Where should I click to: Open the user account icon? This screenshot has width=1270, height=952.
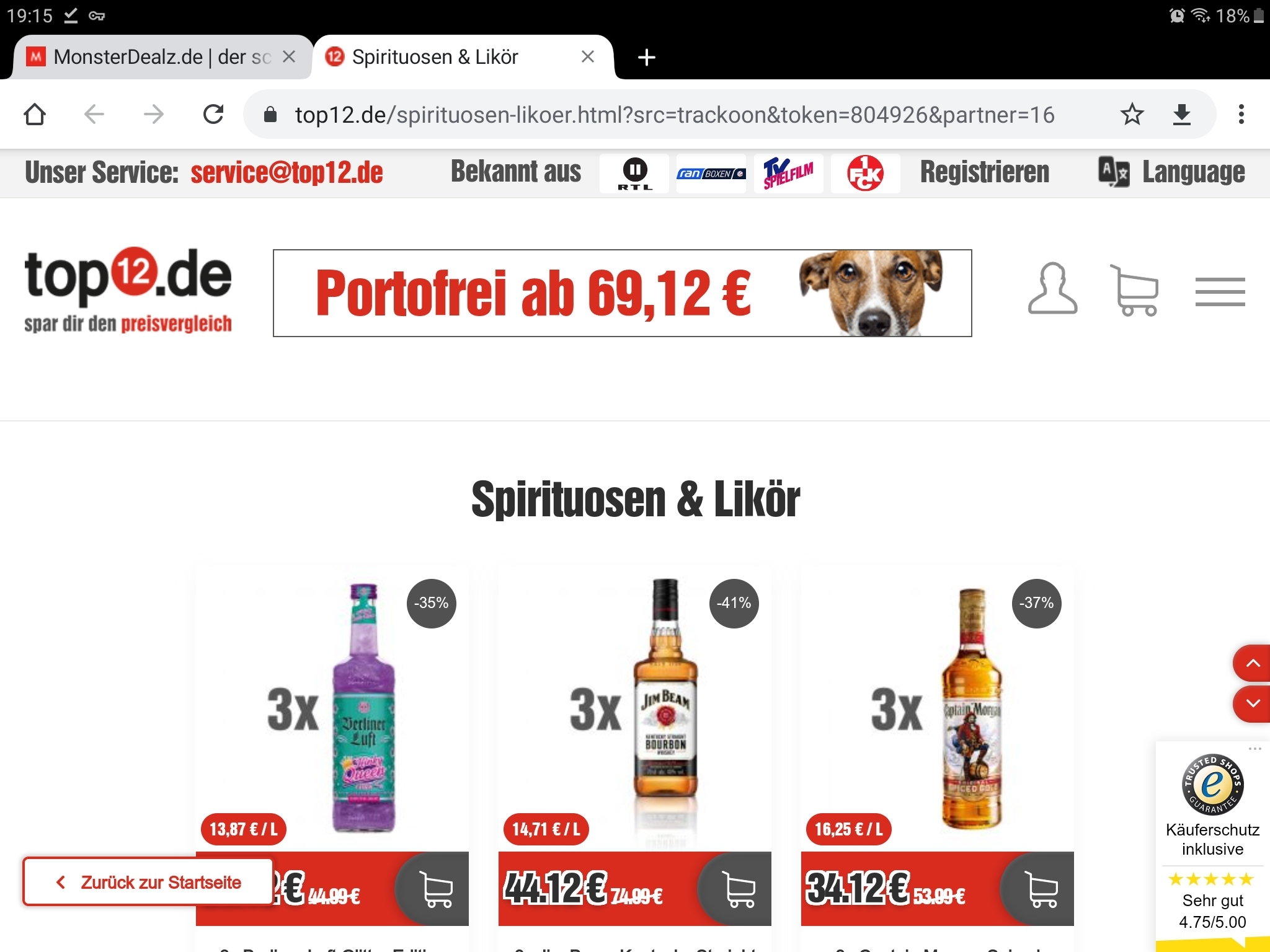coord(1052,289)
